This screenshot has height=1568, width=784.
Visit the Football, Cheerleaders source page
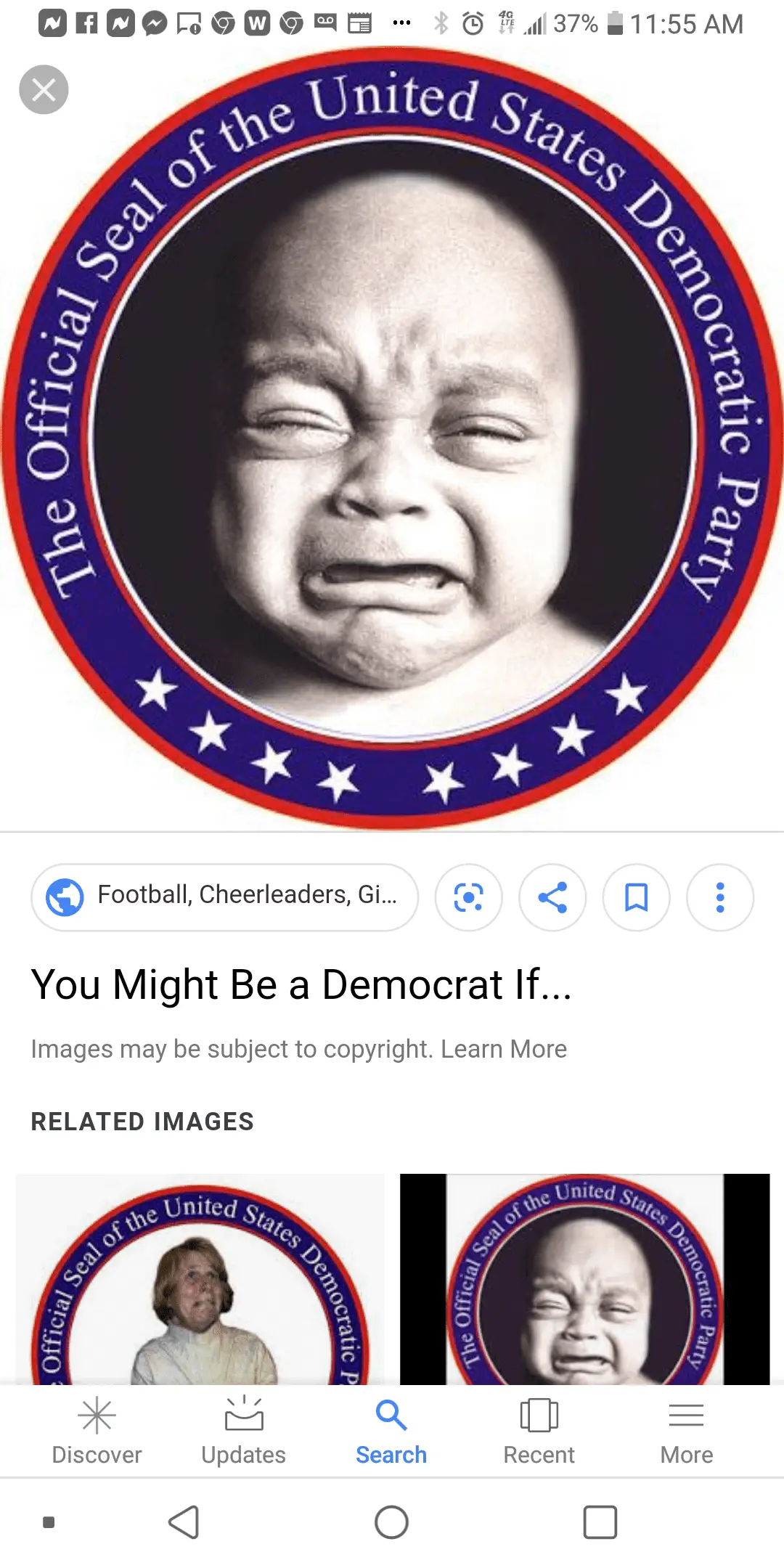pos(225,897)
